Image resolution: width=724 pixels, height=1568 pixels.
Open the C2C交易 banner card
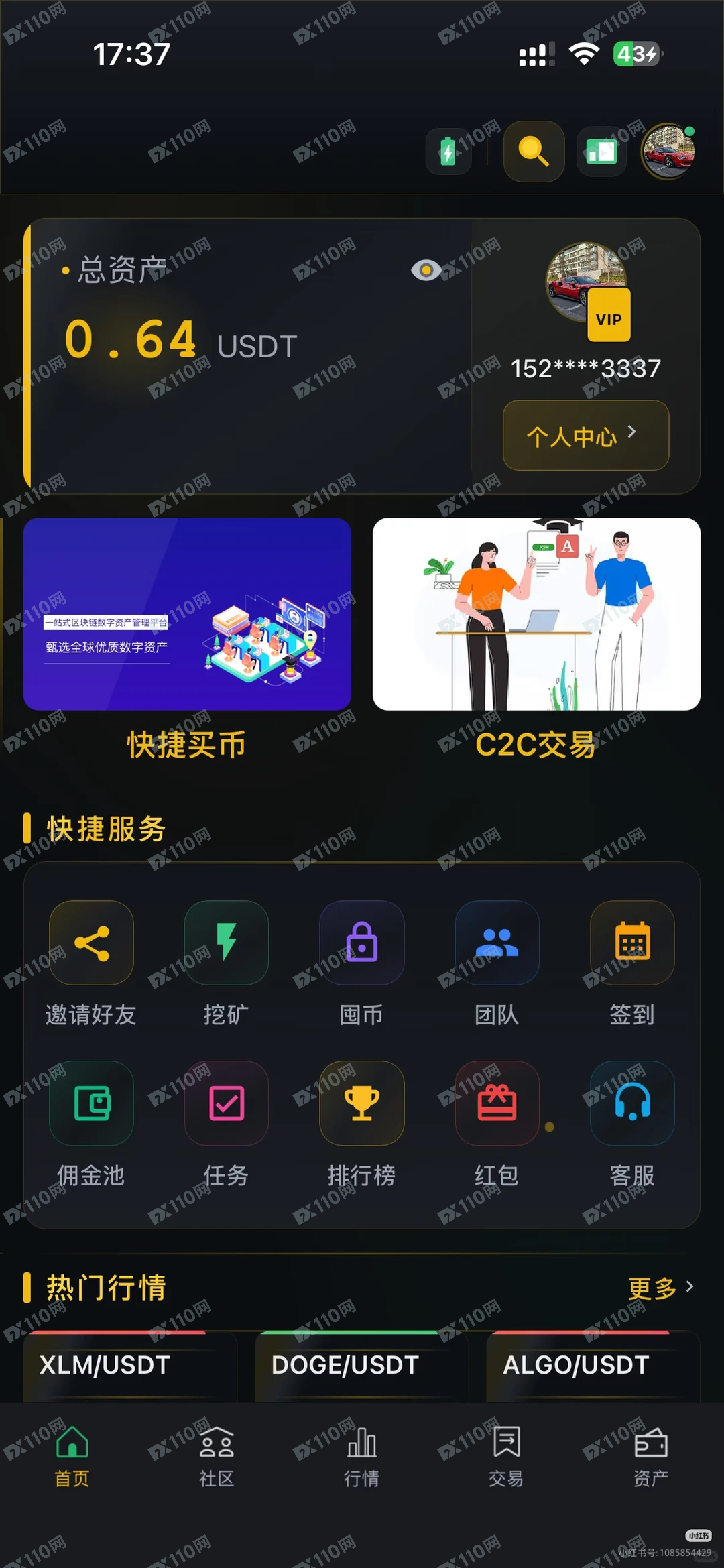536,613
